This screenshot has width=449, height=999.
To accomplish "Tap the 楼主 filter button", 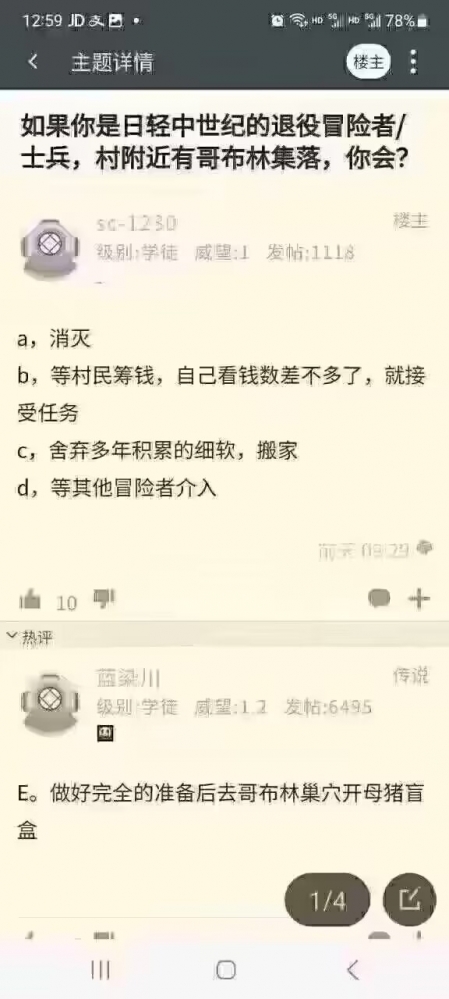I will pos(369,62).
